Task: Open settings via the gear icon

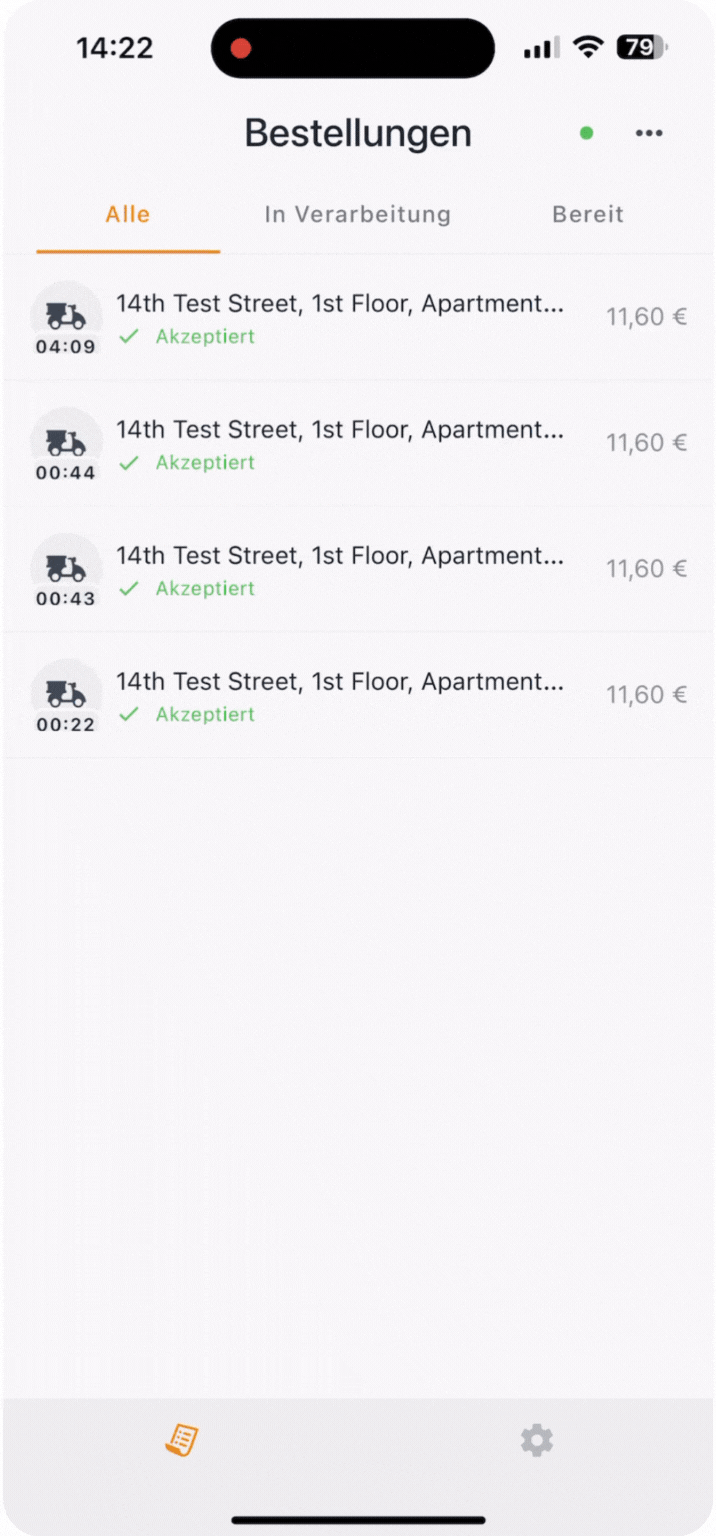Action: [x=537, y=1441]
